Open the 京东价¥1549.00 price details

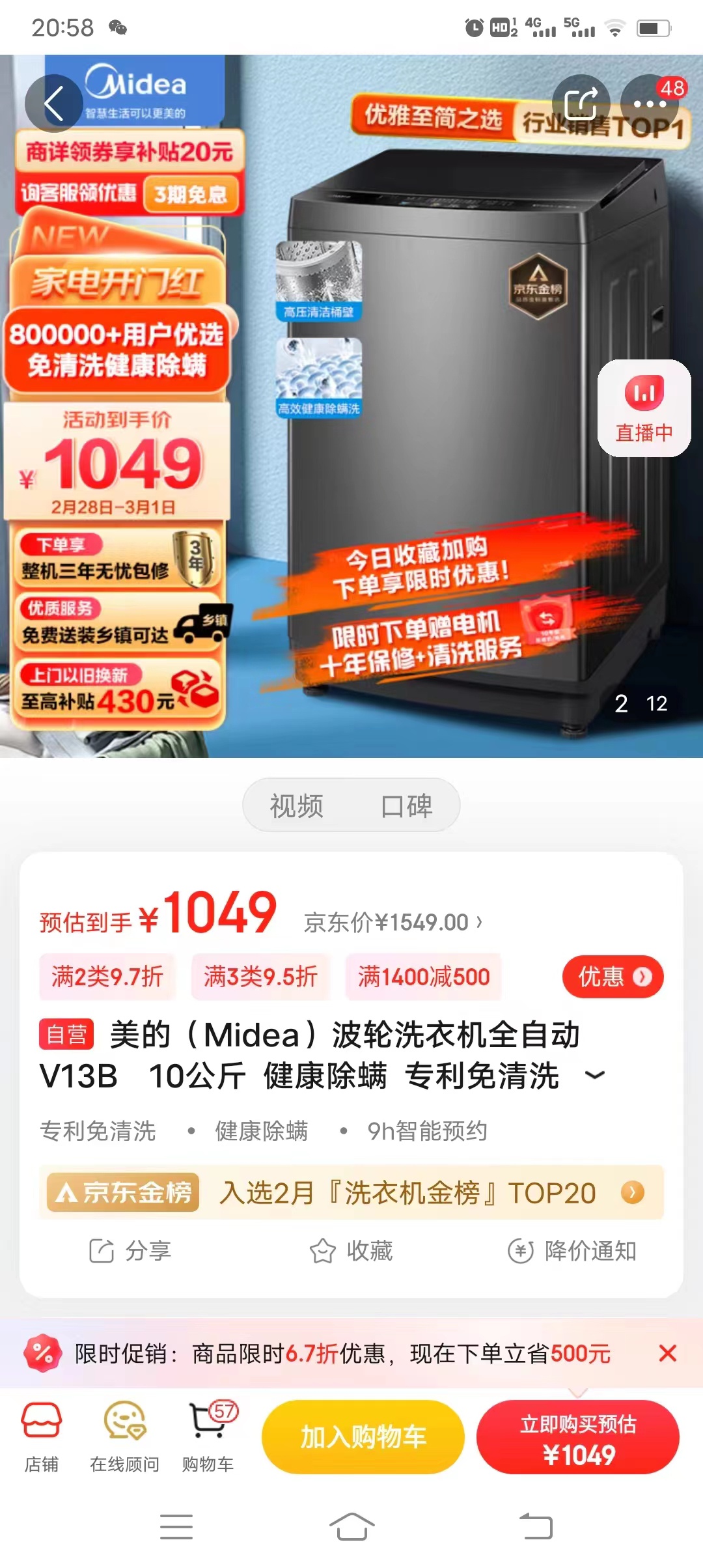pyautogui.click(x=393, y=922)
